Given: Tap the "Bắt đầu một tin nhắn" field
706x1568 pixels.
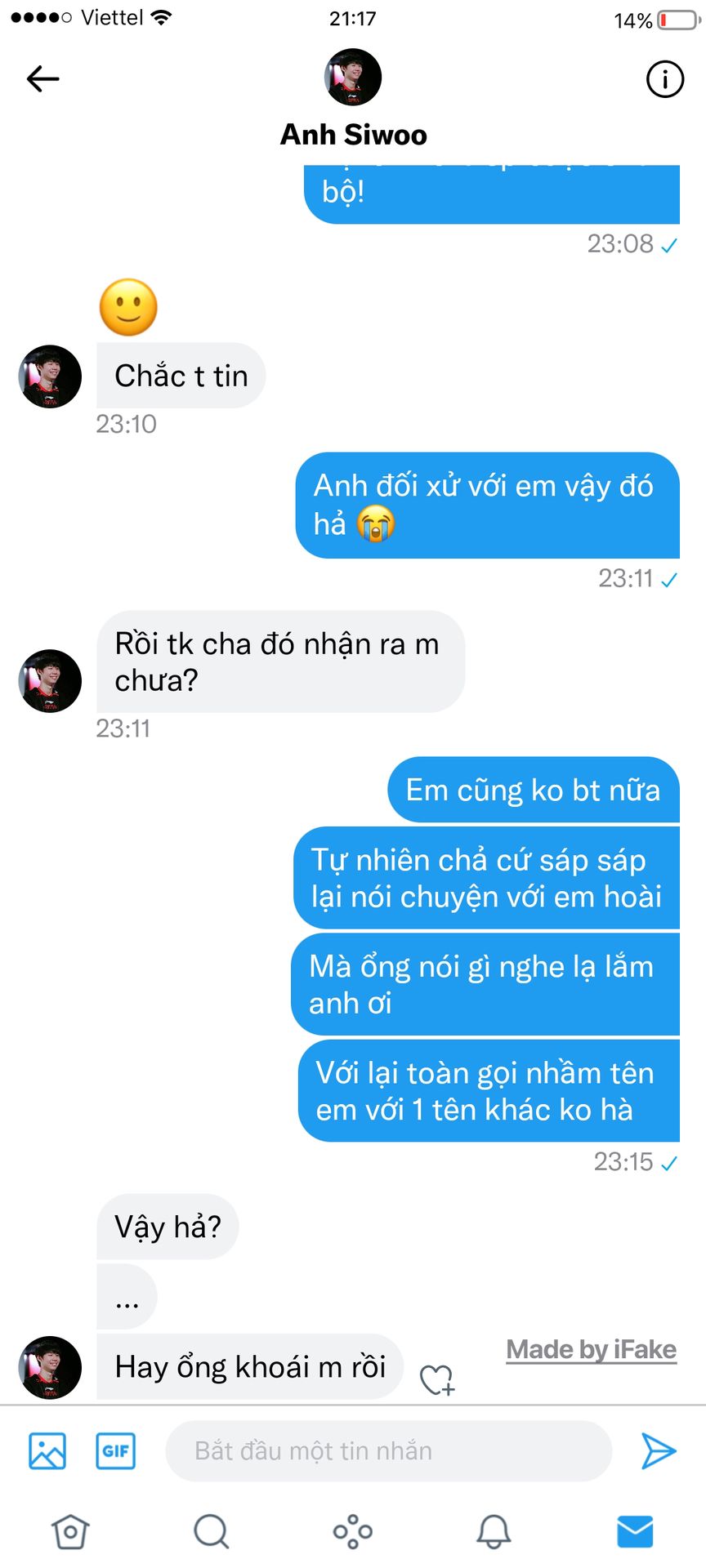Looking at the screenshot, I should coord(389,1451).
